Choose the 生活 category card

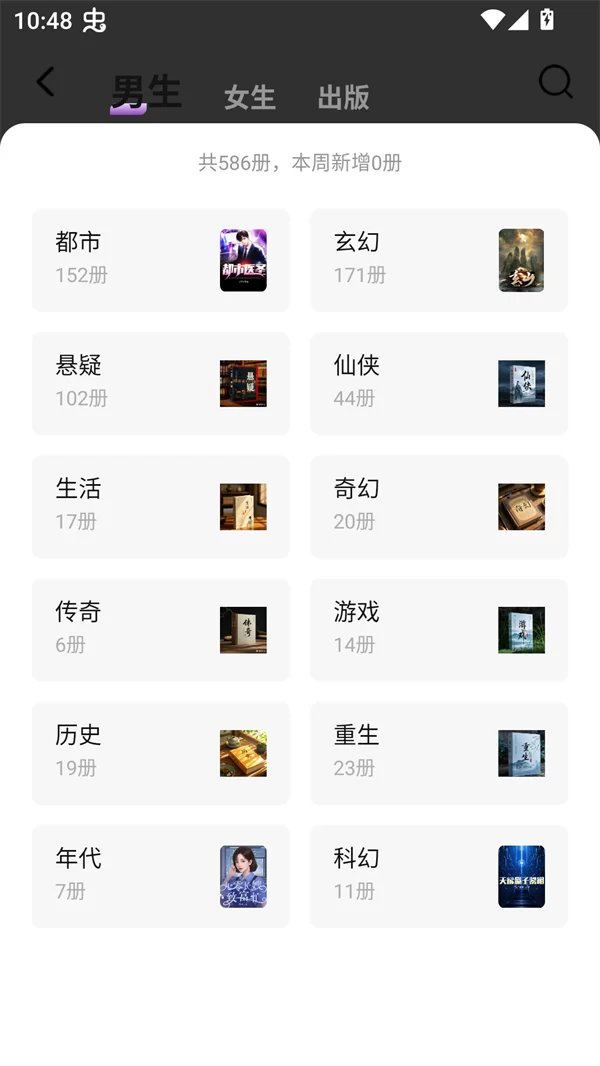tap(161, 506)
